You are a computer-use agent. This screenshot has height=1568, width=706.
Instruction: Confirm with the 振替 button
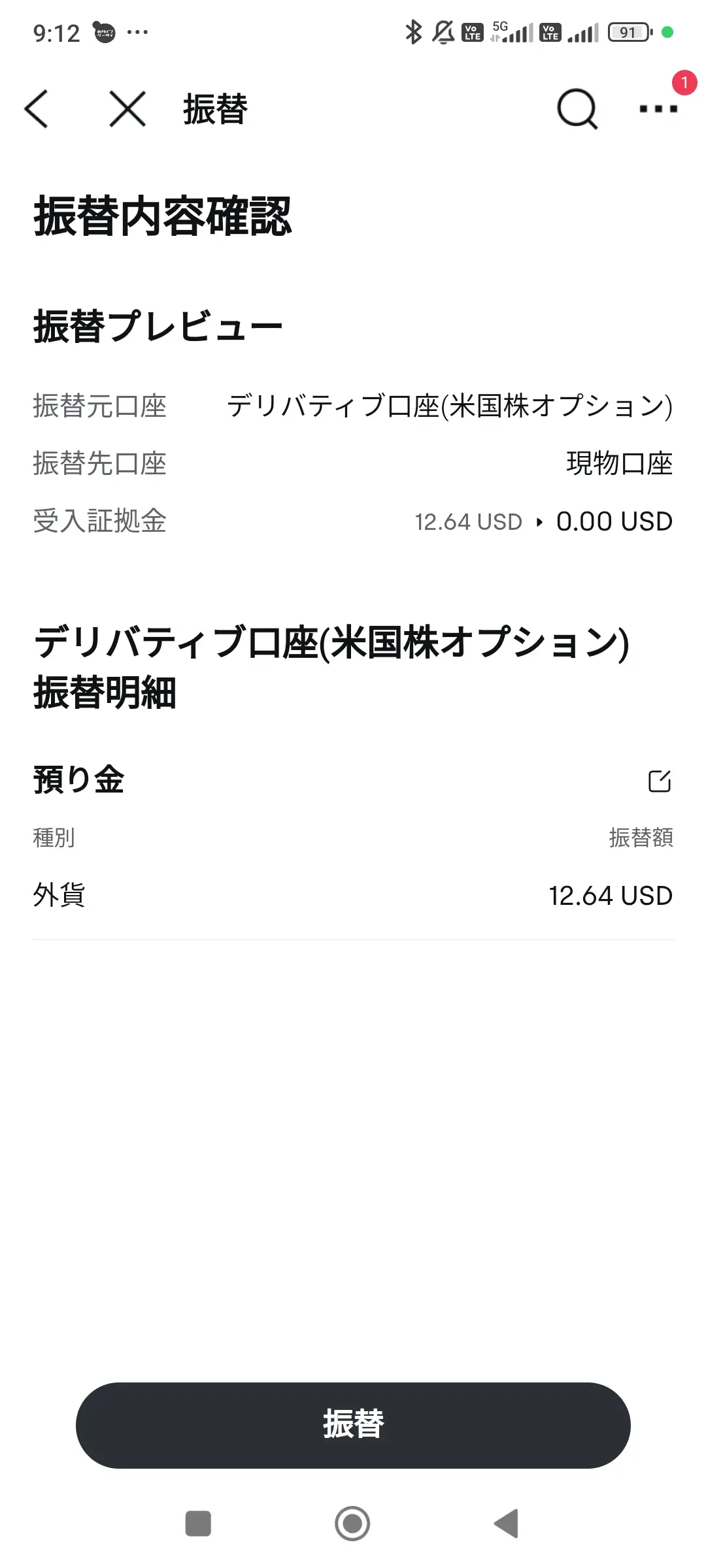(x=353, y=1425)
